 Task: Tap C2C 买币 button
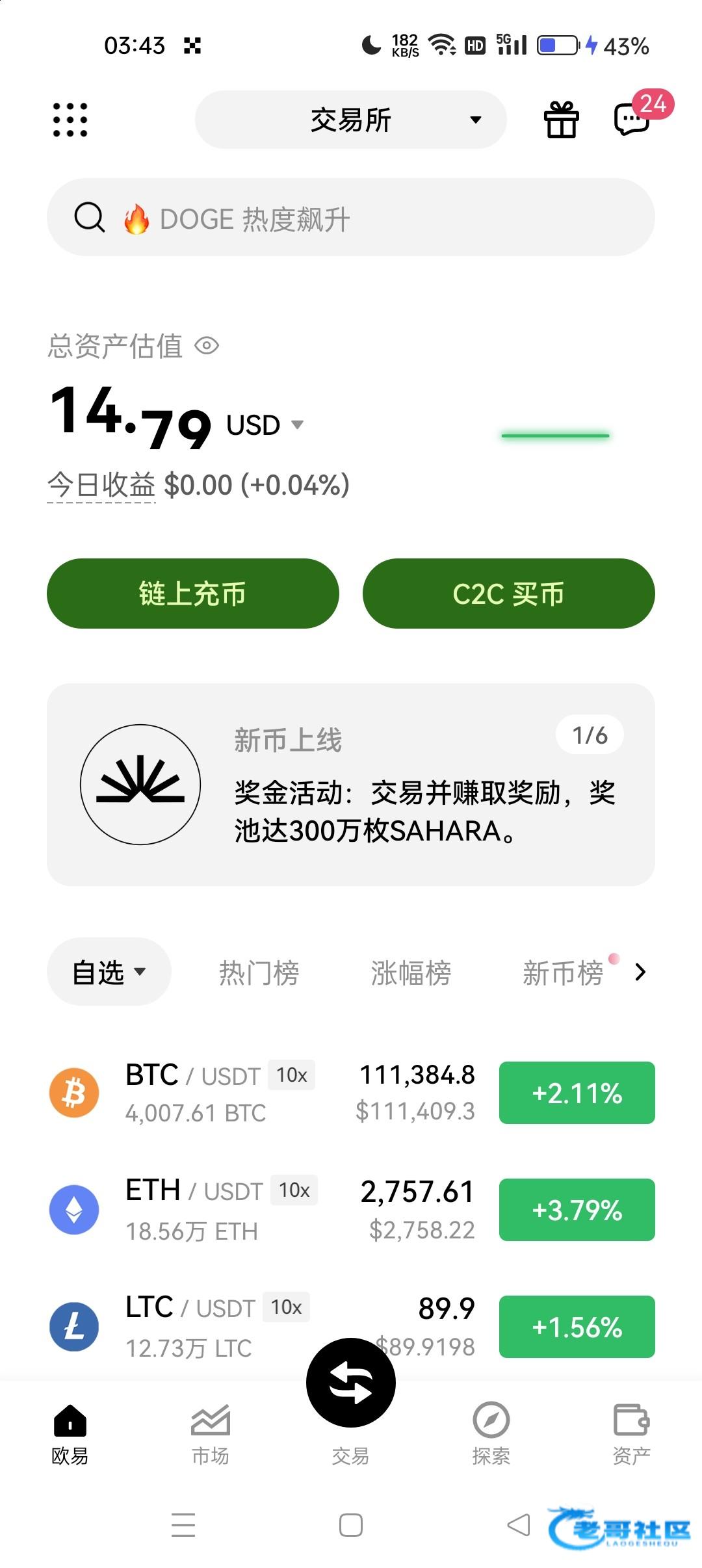click(509, 594)
